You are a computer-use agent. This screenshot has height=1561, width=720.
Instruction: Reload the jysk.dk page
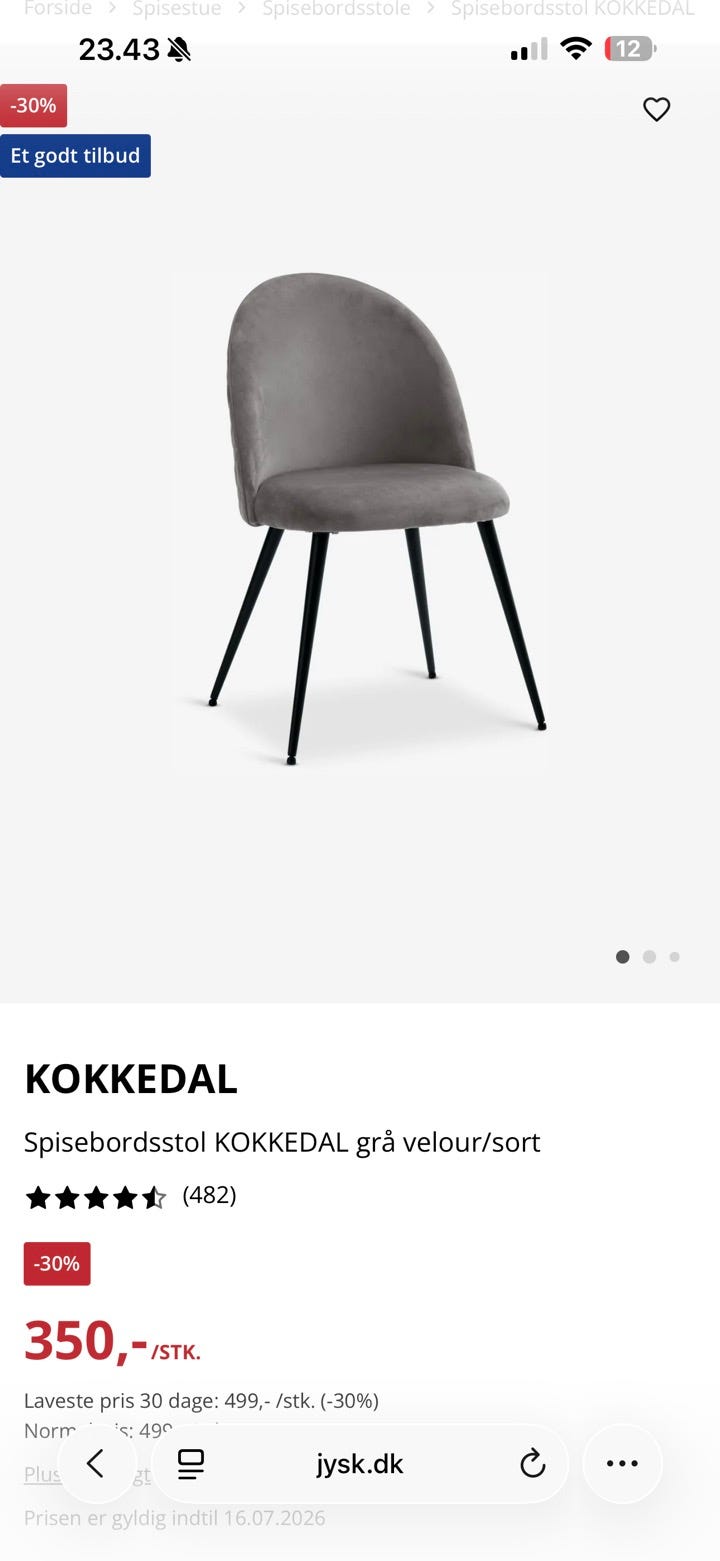pyautogui.click(x=532, y=1464)
